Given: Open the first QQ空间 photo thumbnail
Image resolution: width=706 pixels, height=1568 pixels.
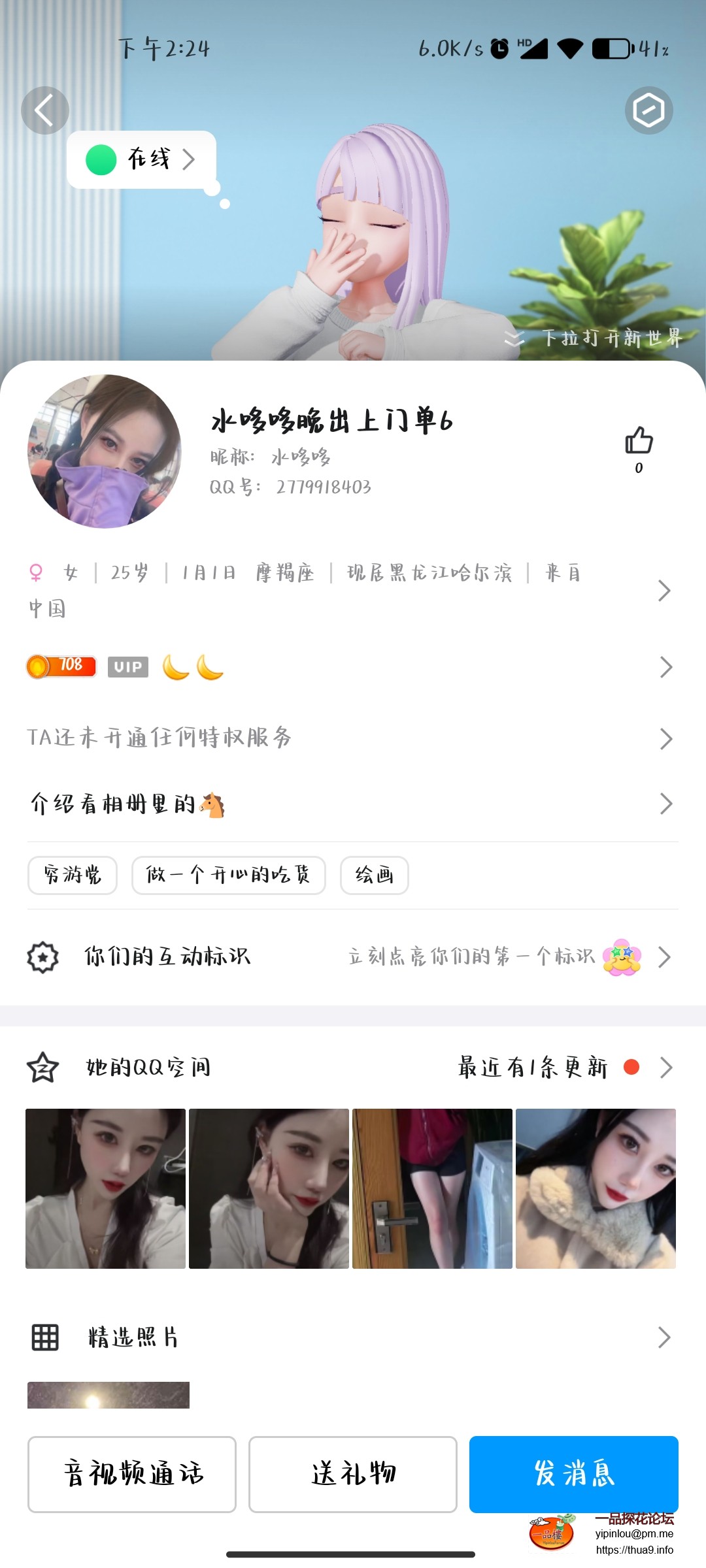Looking at the screenshot, I should click(x=105, y=1187).
